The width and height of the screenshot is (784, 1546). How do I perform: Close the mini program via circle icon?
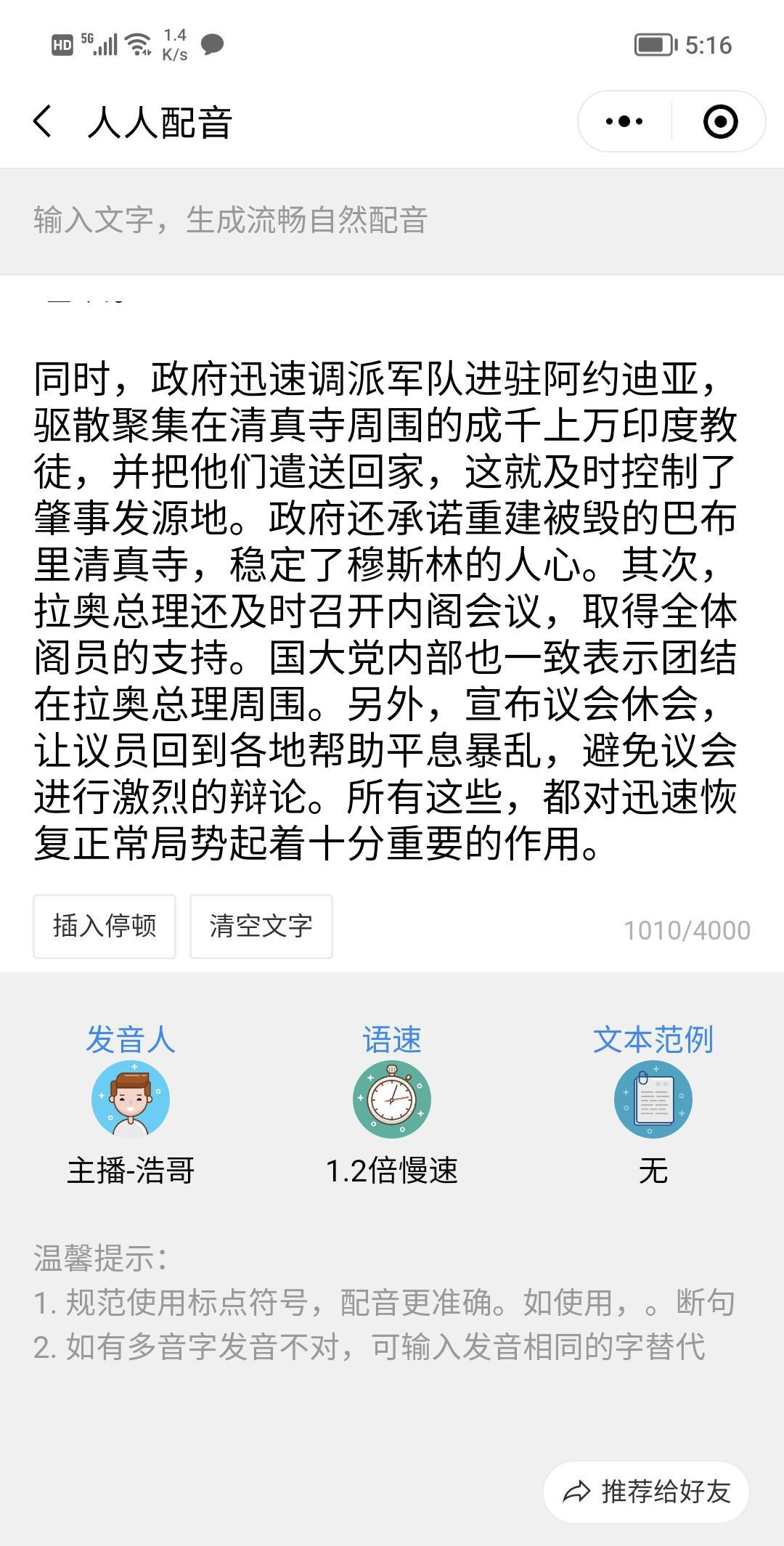[720, 121]
